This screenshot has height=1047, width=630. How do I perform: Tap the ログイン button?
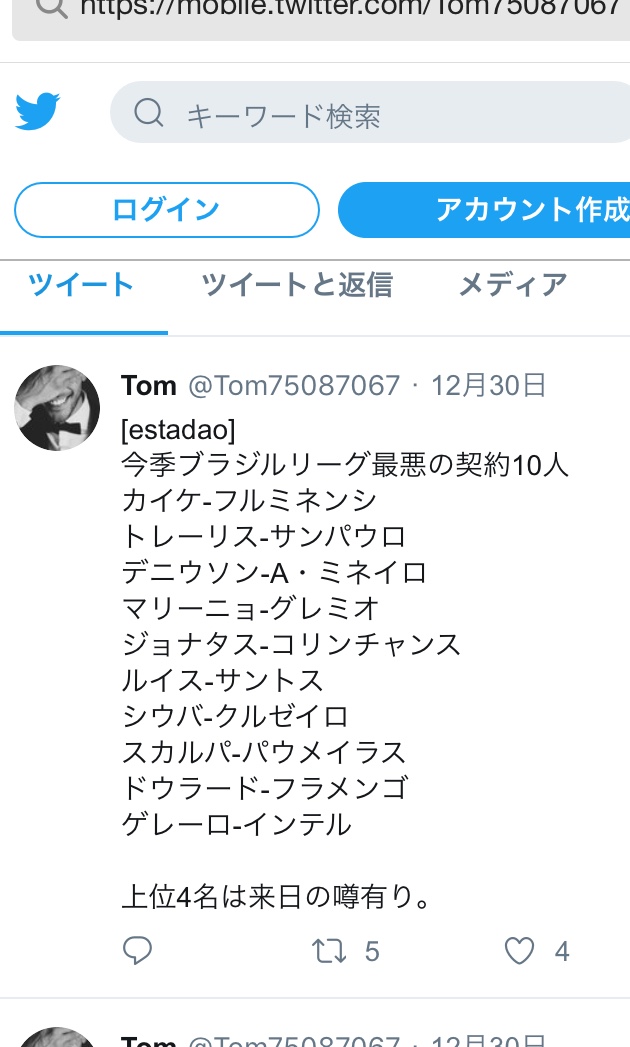pos(166,210)
